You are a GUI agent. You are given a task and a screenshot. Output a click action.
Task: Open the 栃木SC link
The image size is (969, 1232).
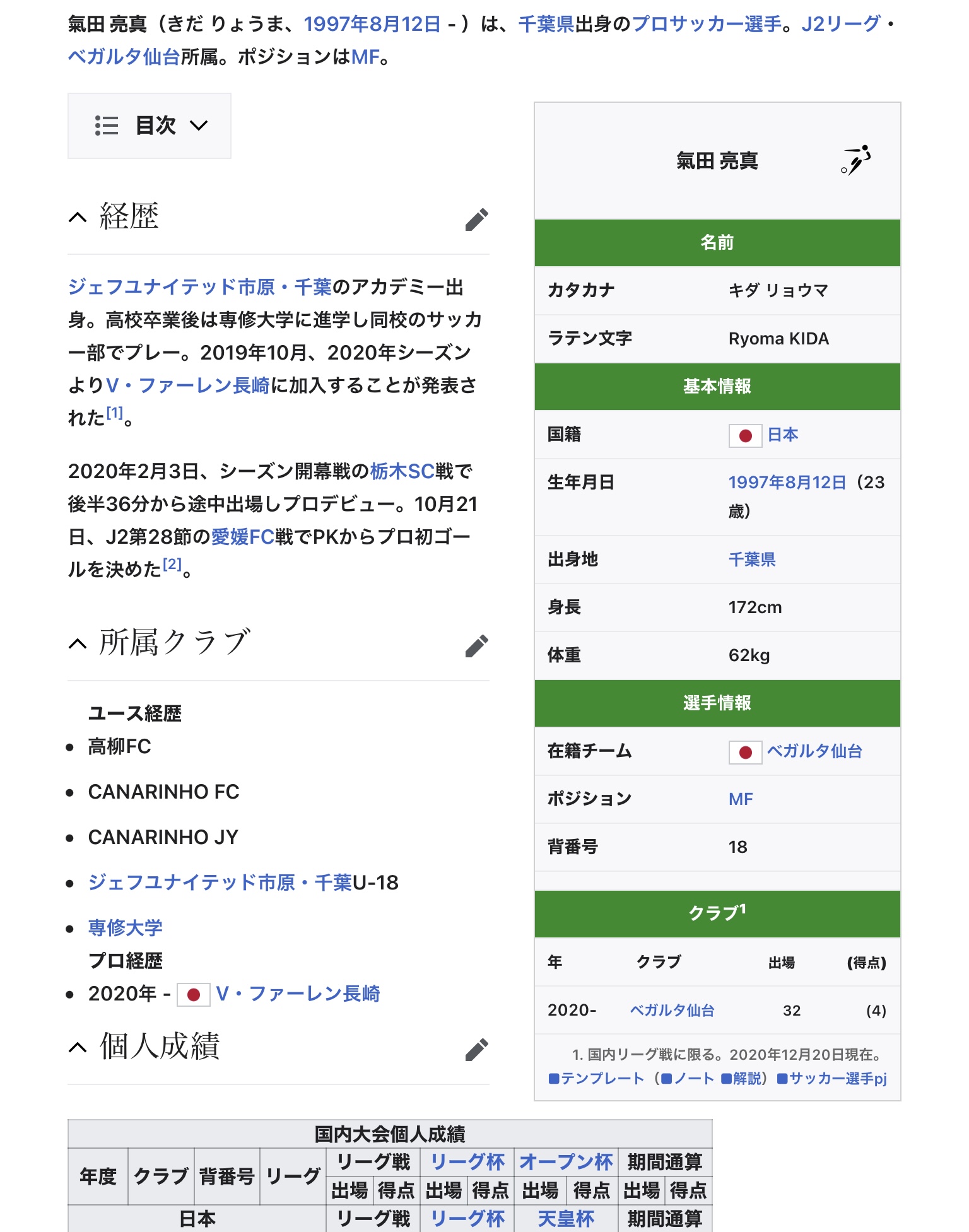[402, 471]
